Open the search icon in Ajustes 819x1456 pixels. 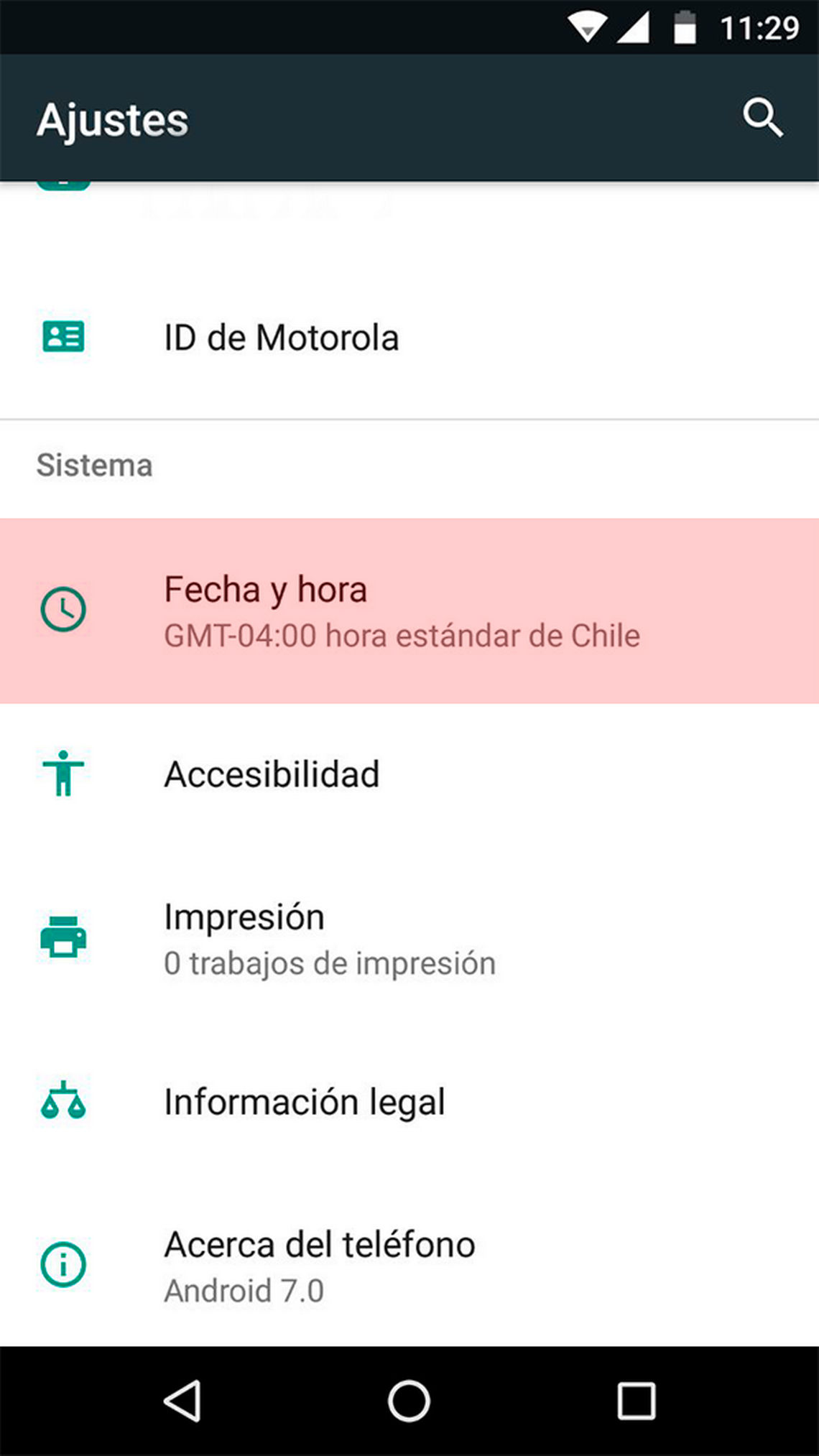(x=762, y=118)
